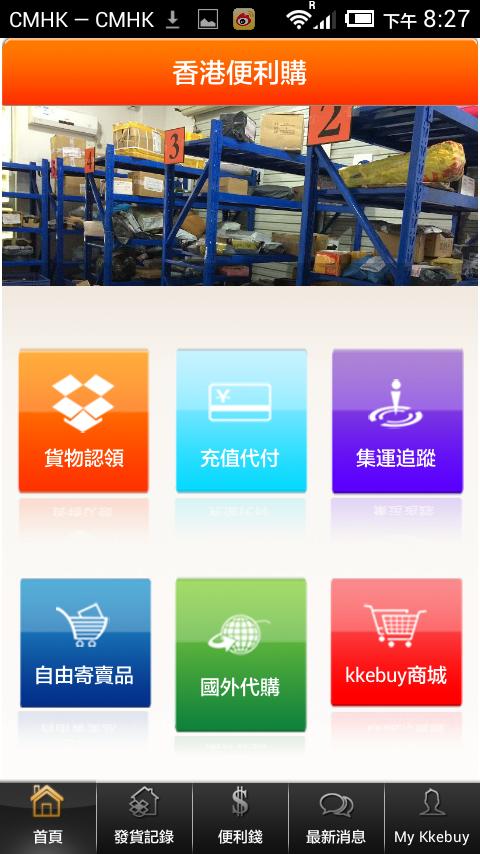Open the 貨物認領 tile
The image size is (480, 854).
click(x=83, y=421)
